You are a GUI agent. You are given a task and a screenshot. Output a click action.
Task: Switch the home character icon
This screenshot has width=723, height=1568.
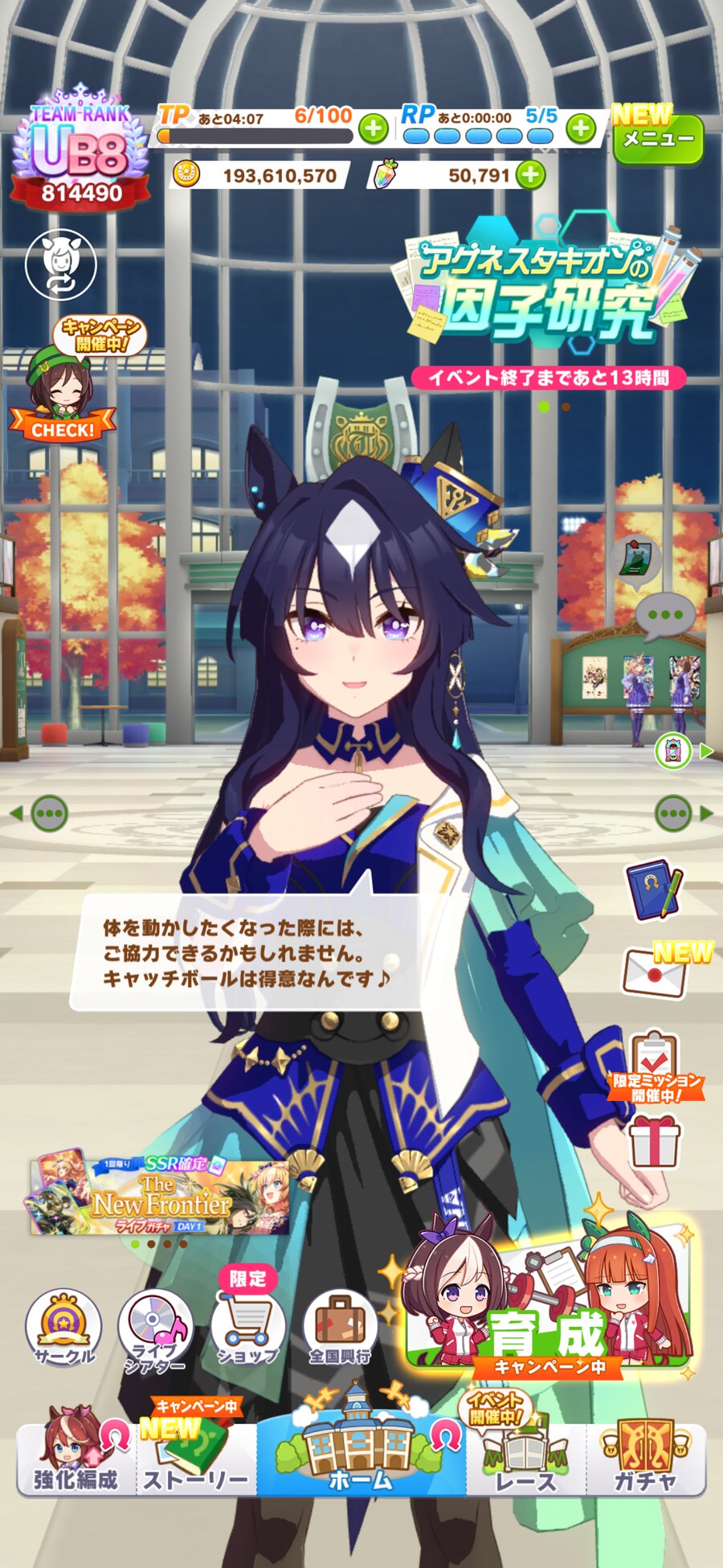point(61,264)
